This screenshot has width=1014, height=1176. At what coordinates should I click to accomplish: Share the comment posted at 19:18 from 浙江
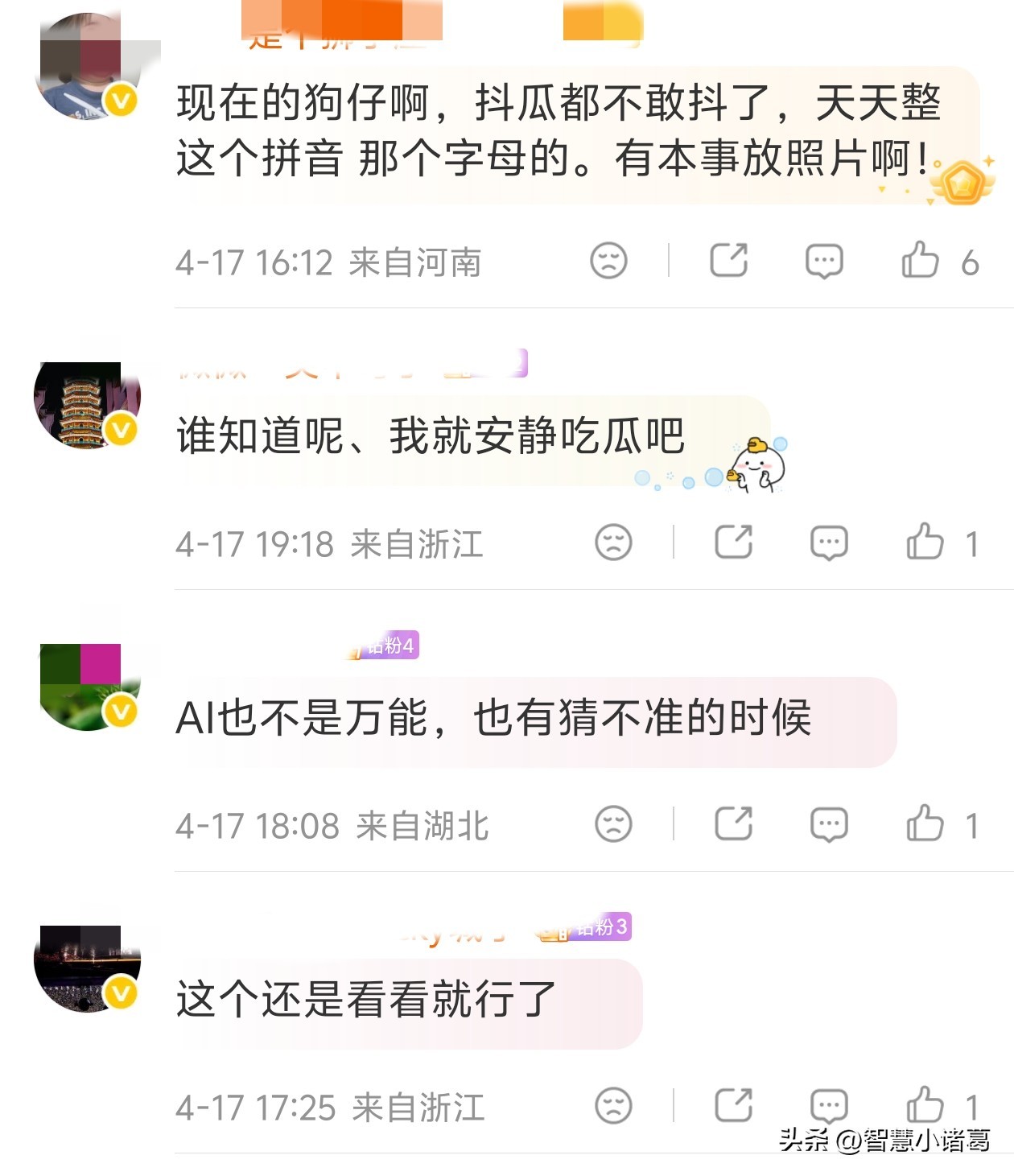point(734,542)
